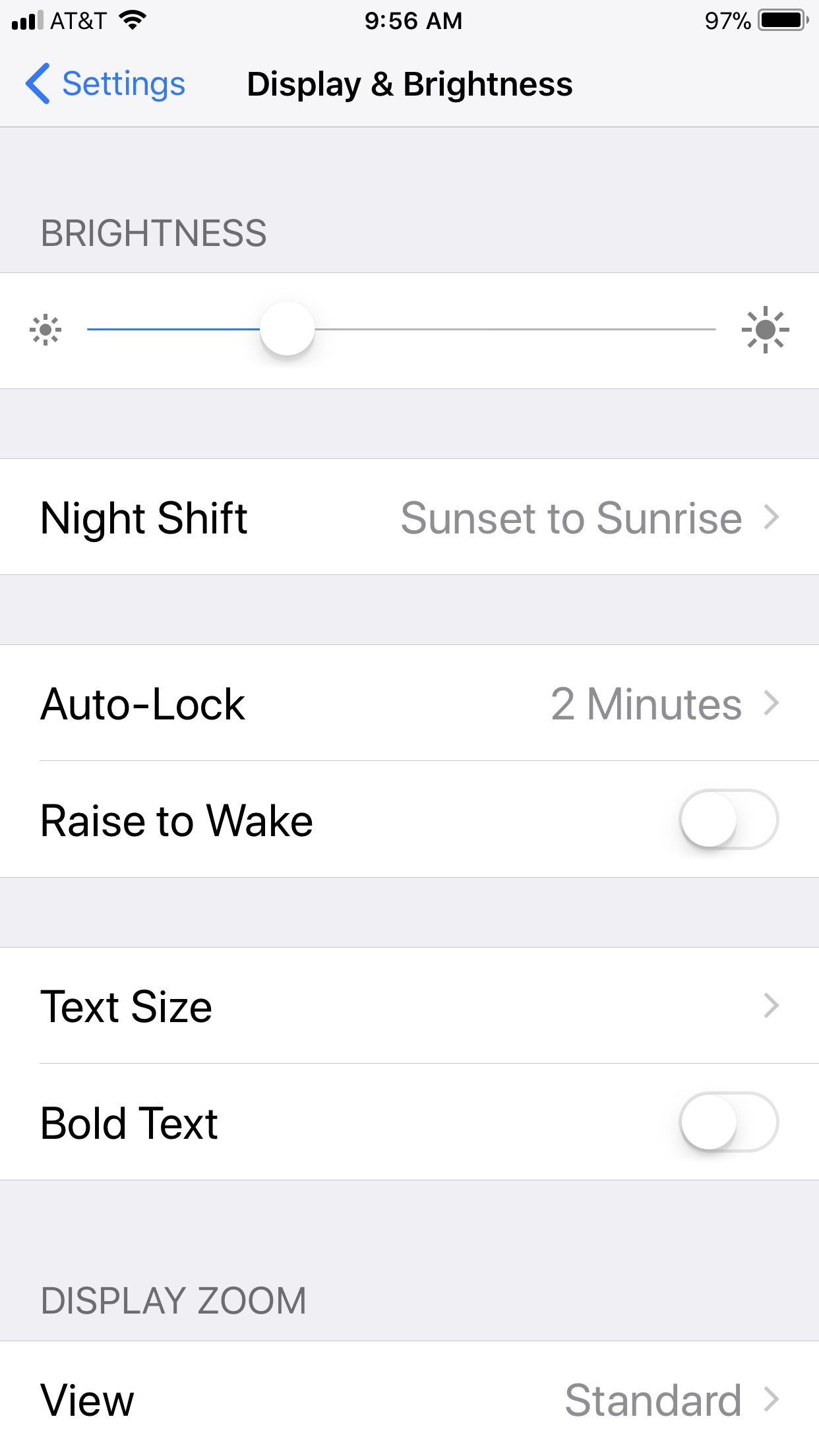
Task: Turn on Bold Text
Action: [728, 1122]
